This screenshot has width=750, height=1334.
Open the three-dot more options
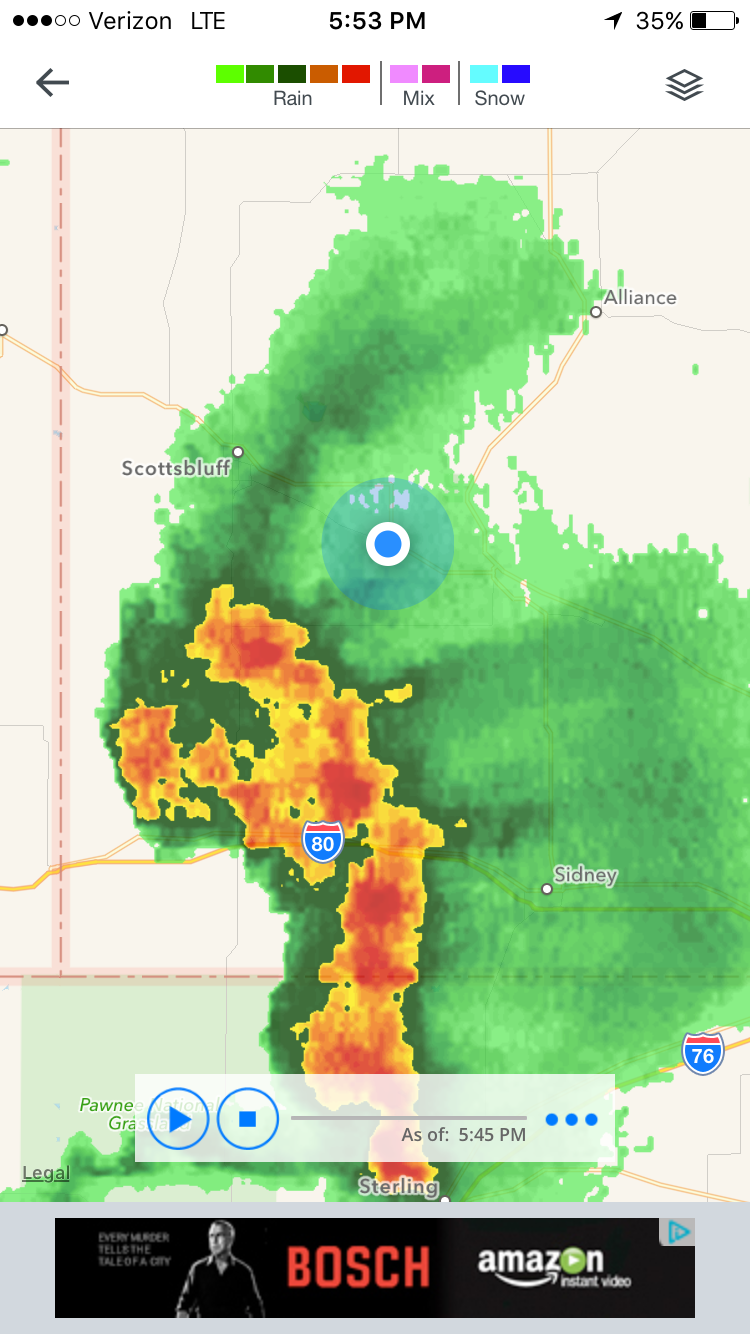(572, 1119)
